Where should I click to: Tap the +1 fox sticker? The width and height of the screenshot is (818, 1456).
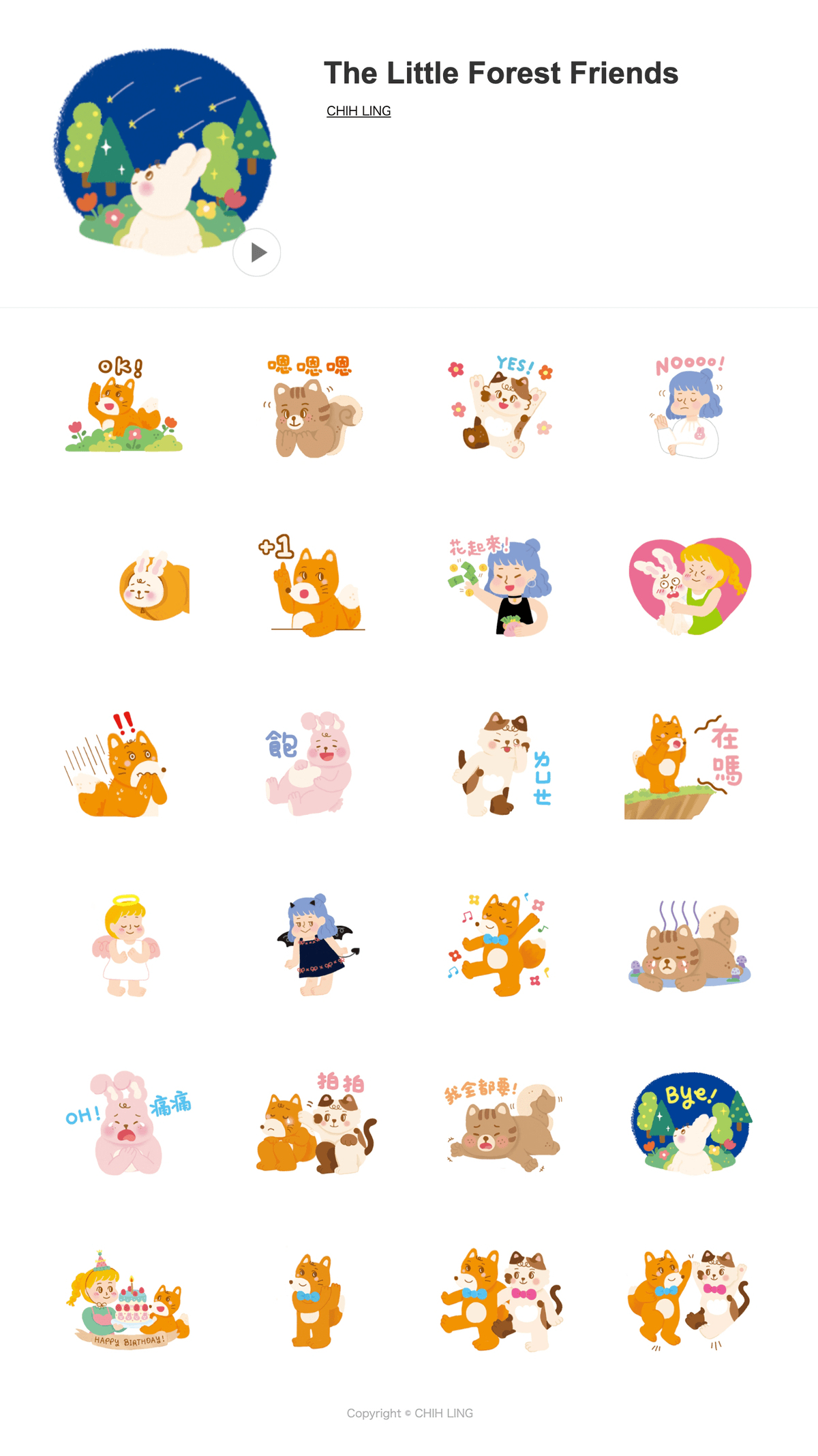tap(314, 587)
